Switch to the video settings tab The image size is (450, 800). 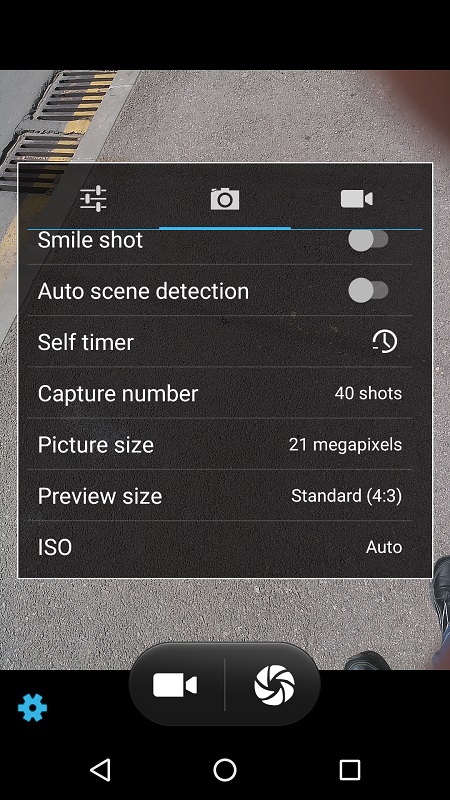pos(357,198)
